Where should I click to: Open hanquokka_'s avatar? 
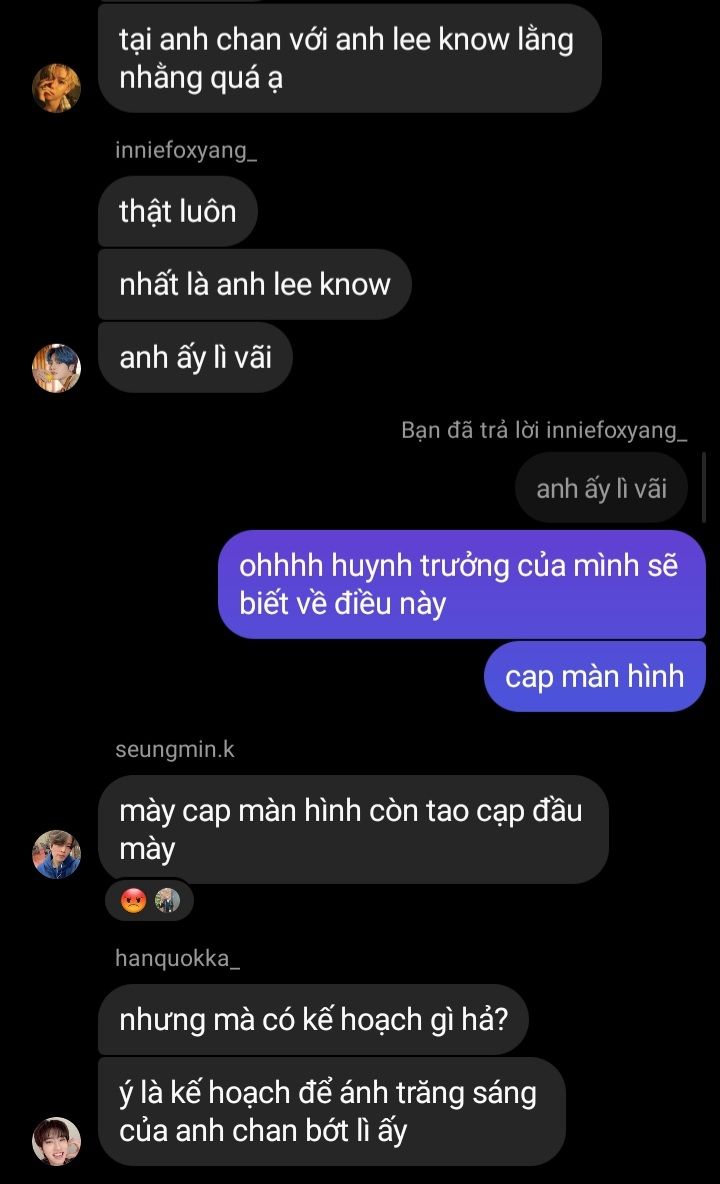click(x=56, y=1140)
